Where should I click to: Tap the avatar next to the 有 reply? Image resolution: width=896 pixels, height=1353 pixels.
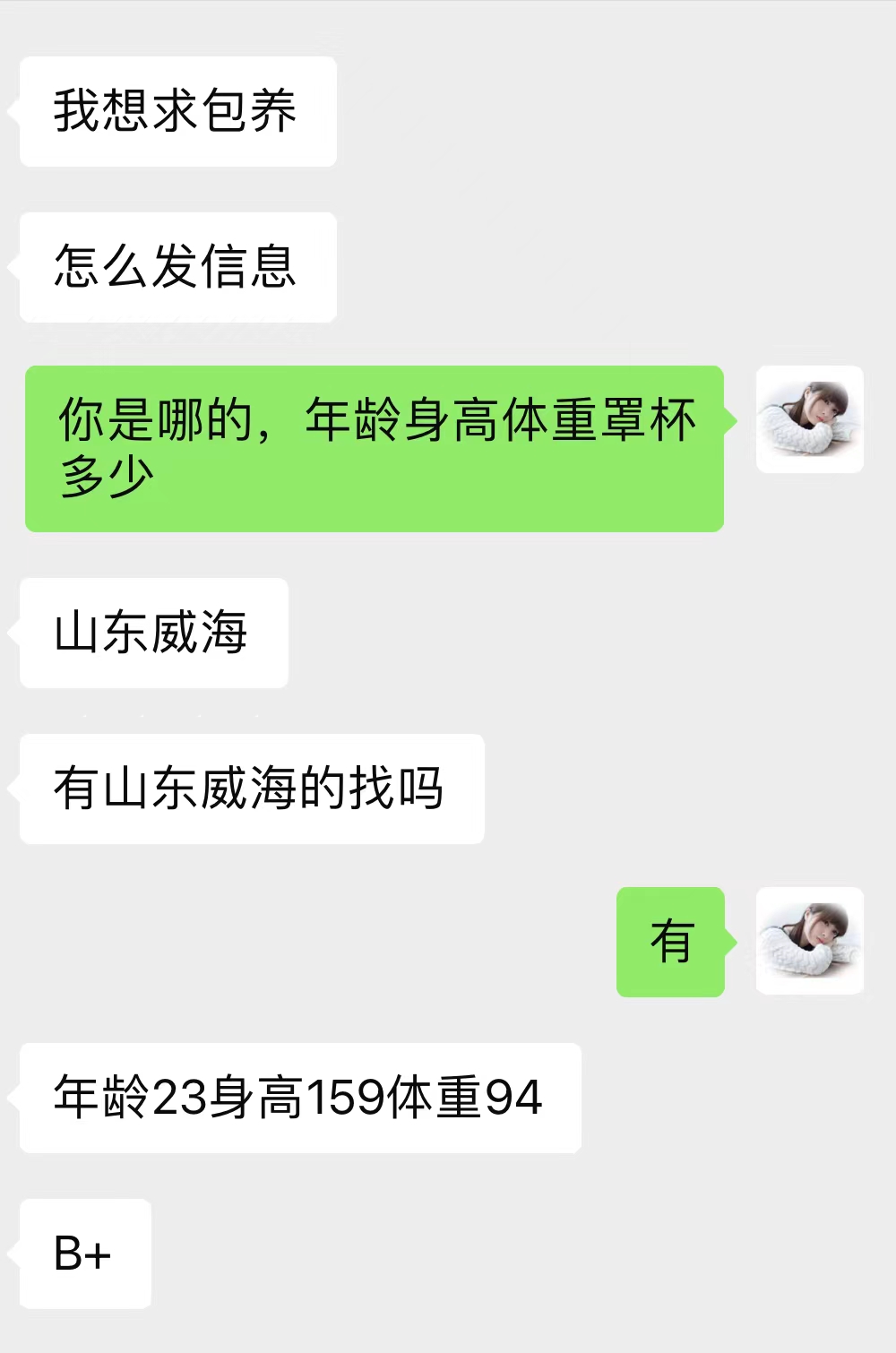809,941
